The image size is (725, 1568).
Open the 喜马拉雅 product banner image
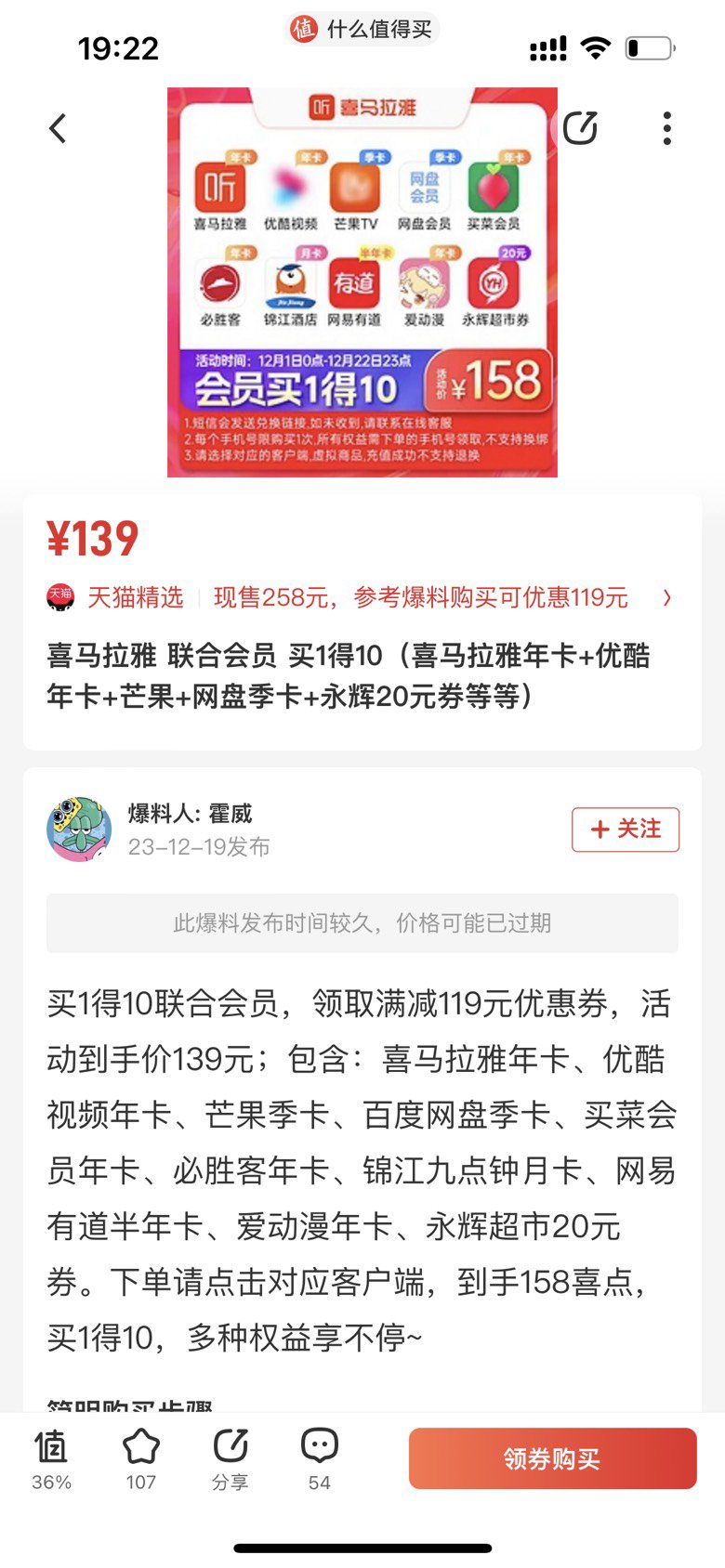(362, 282)
